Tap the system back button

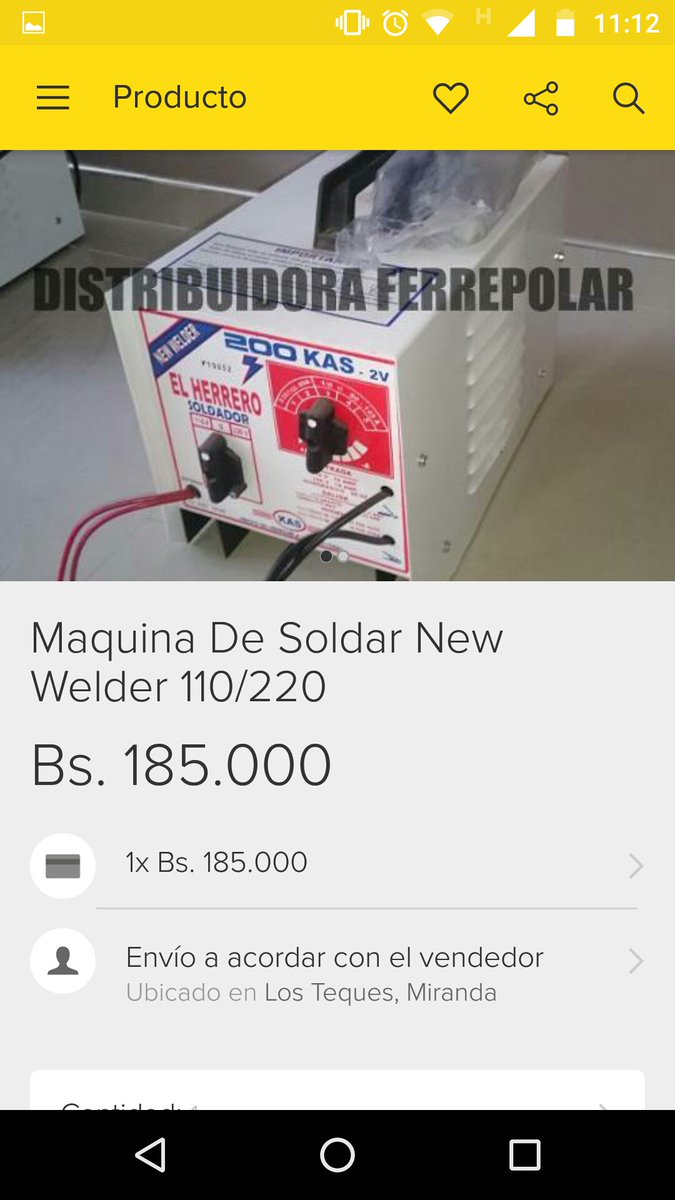point(150,1155)
